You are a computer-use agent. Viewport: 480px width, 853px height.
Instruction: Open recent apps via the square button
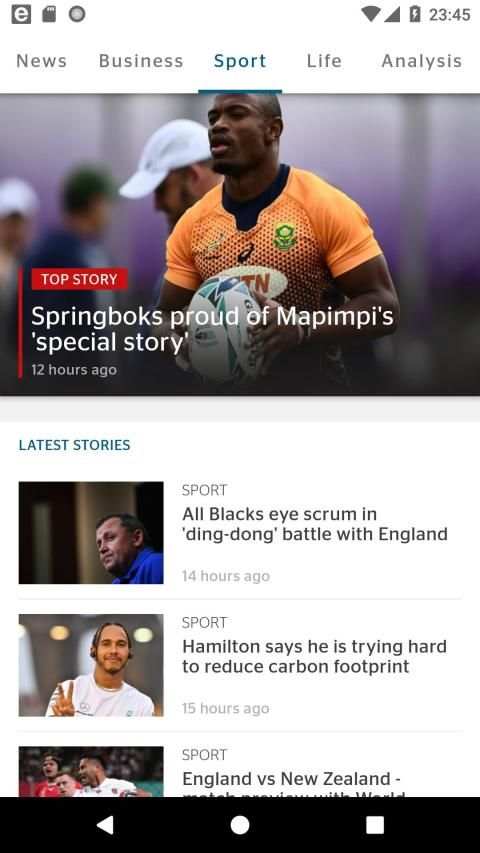[x=375, y=825]
